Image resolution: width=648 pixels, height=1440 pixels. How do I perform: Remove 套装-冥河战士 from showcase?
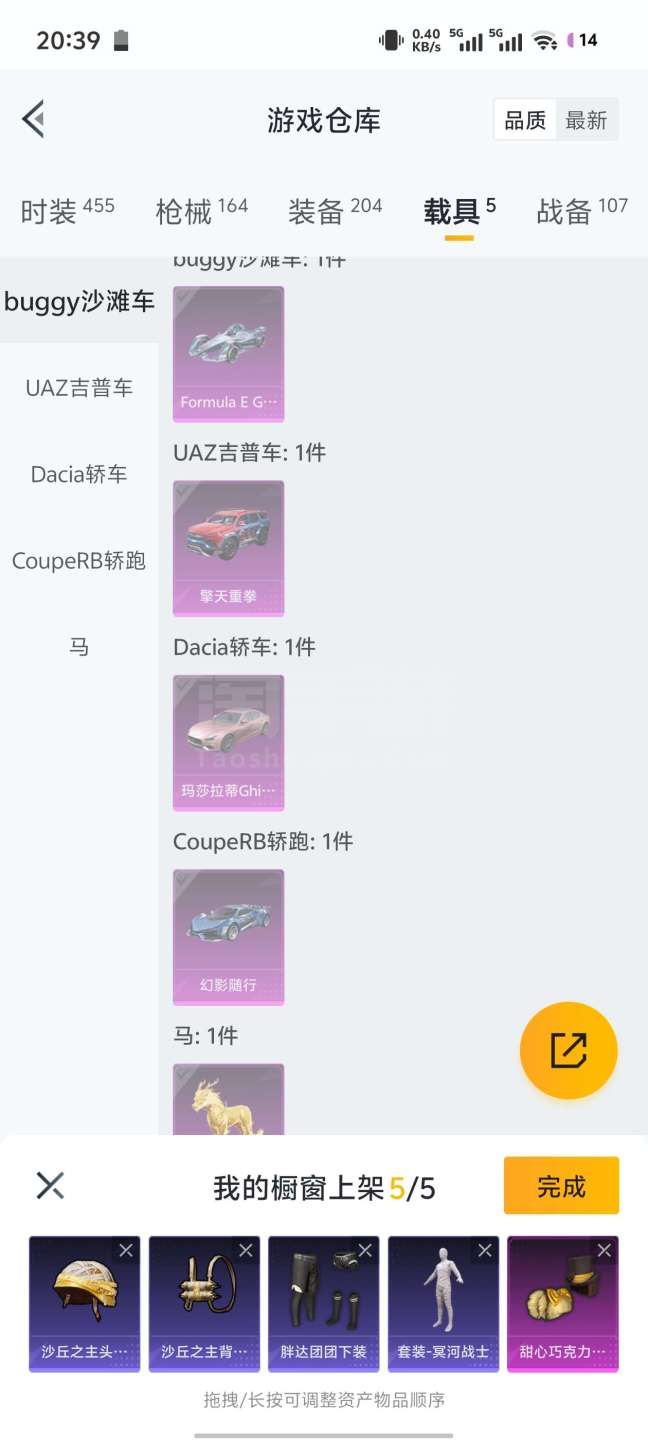pyautogui.click(x=485, y=1250)
